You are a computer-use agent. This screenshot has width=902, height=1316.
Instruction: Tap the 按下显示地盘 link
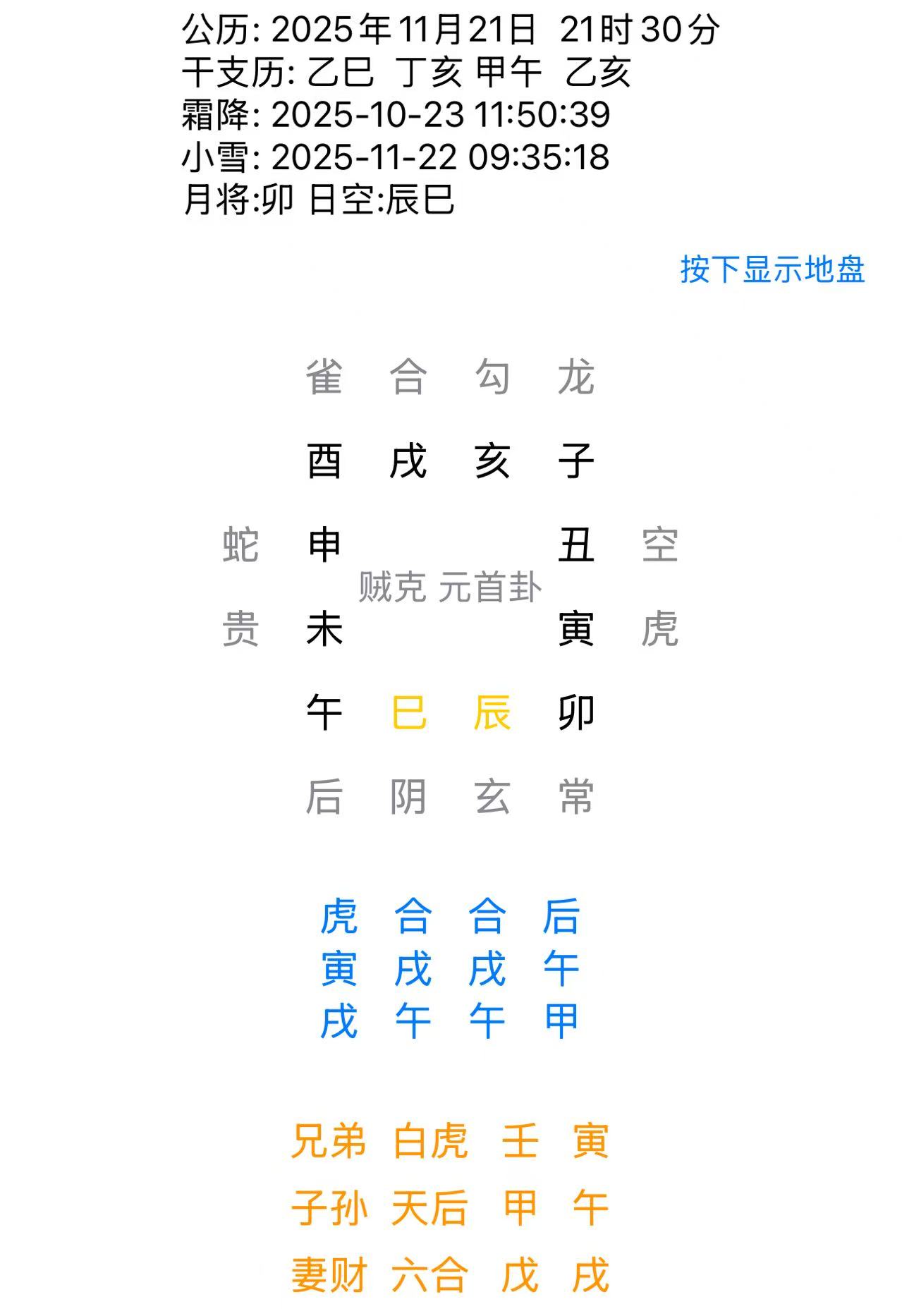point(772,269)
